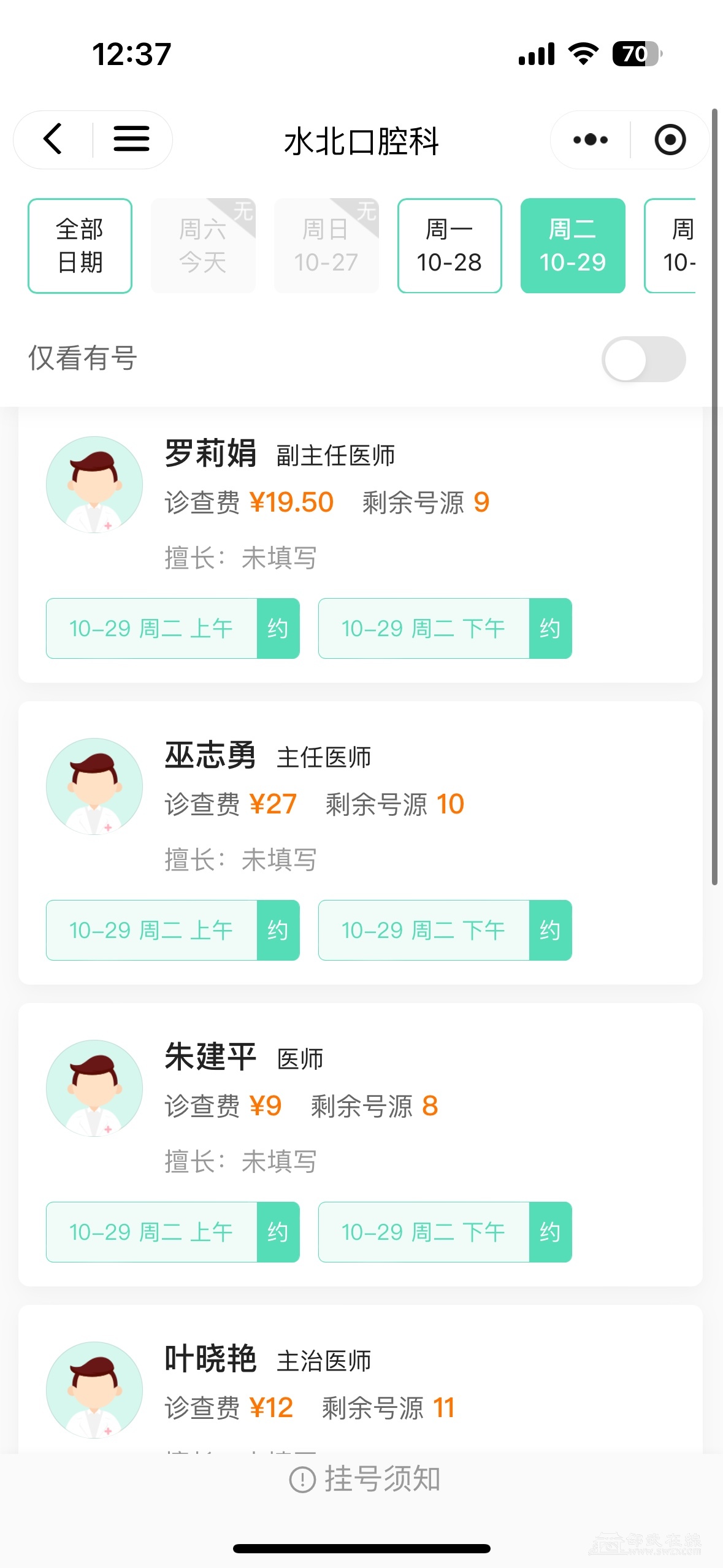Select the 全部日期 date tab
723x1568 pixels.
coord(80,245)
